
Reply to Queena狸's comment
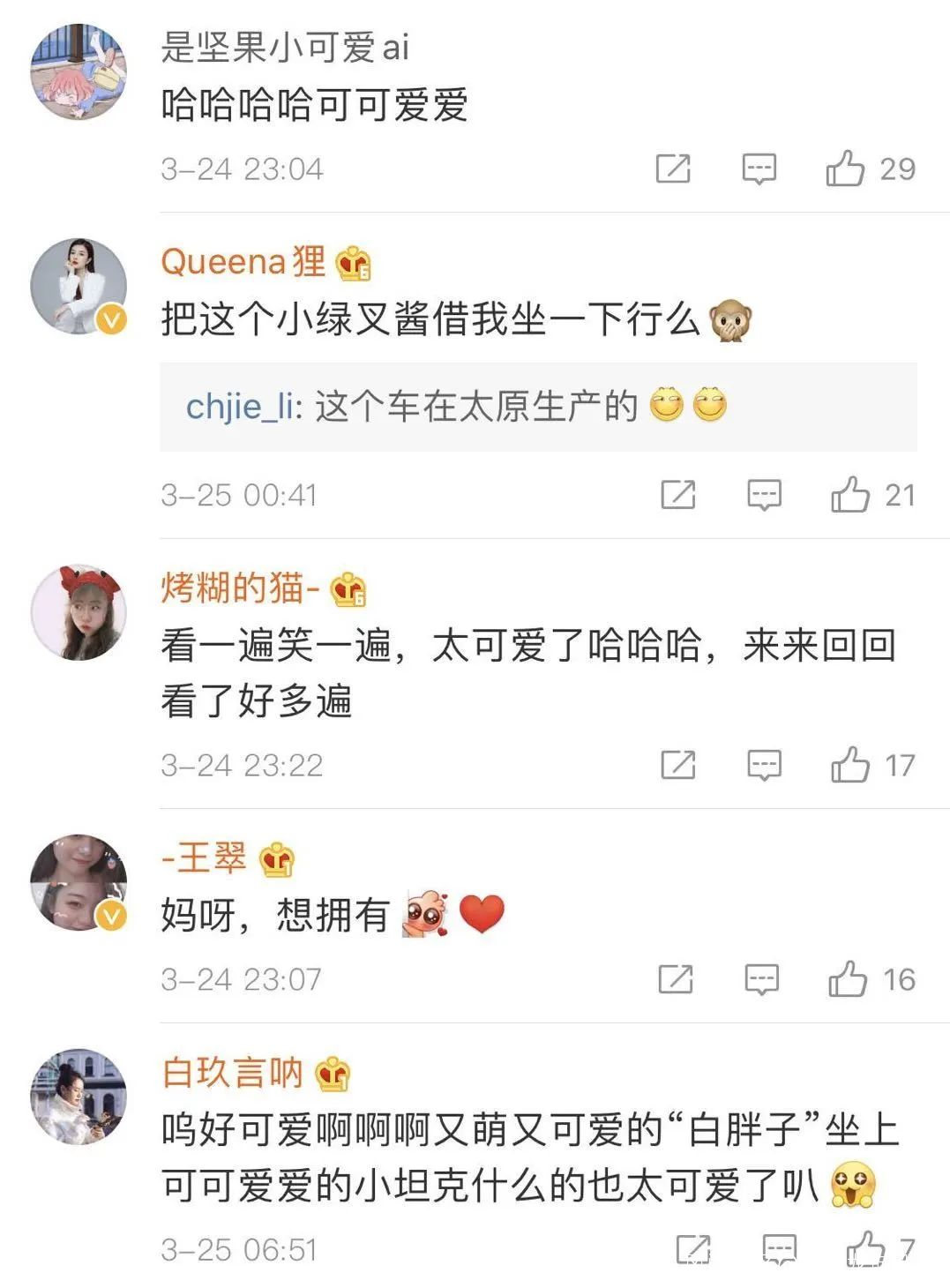(764, 495)
